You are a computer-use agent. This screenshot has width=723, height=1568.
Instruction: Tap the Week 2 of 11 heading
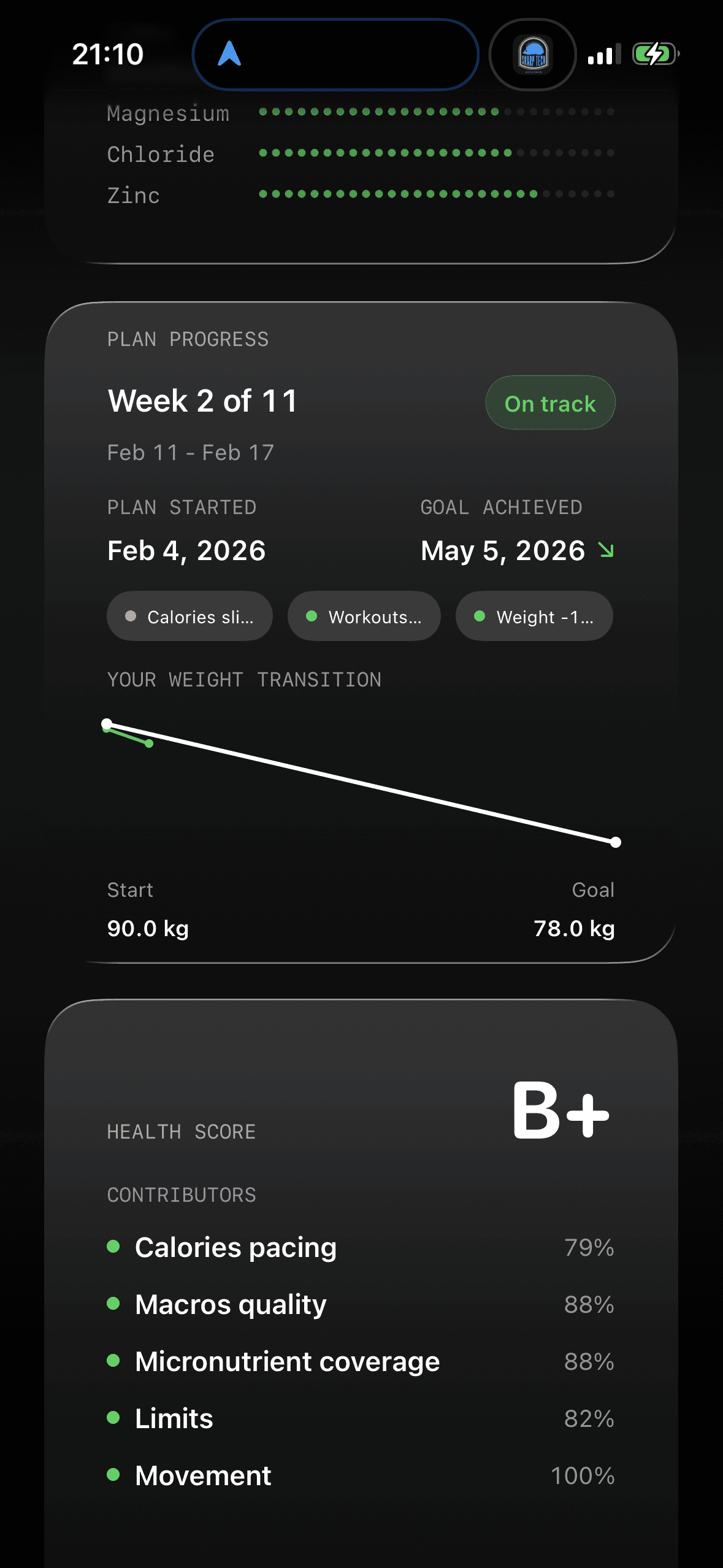point(202,401)
